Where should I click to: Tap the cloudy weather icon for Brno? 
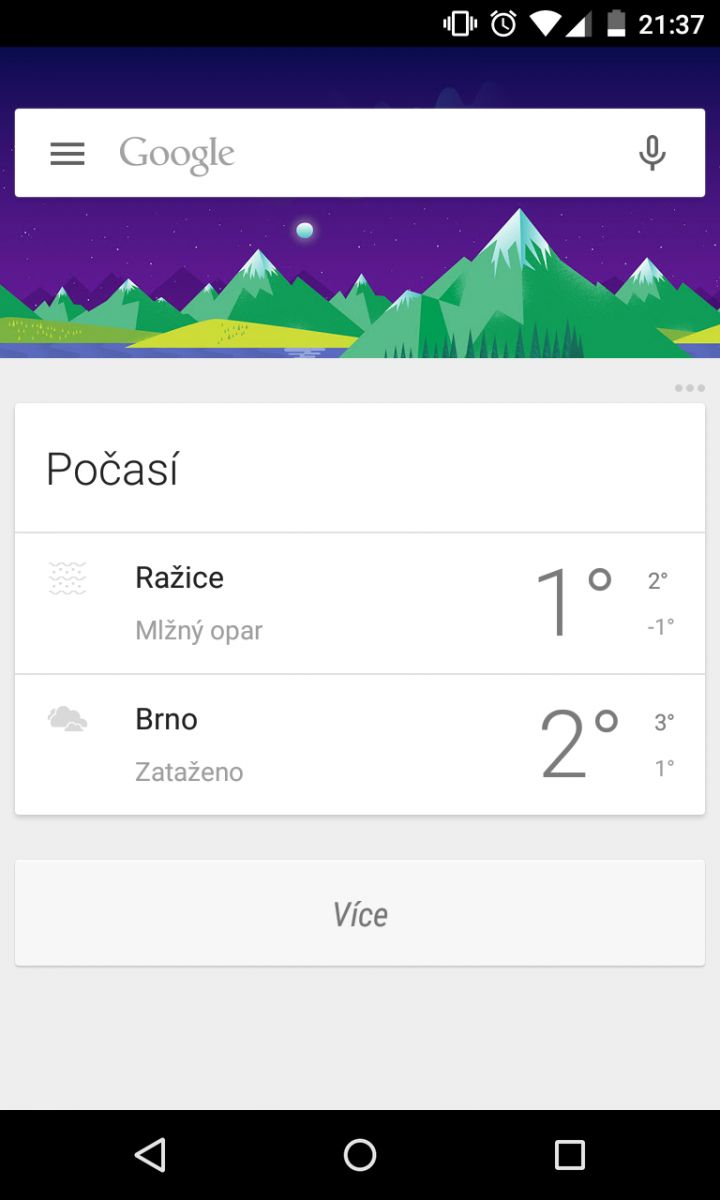click(x=67, y=718)
